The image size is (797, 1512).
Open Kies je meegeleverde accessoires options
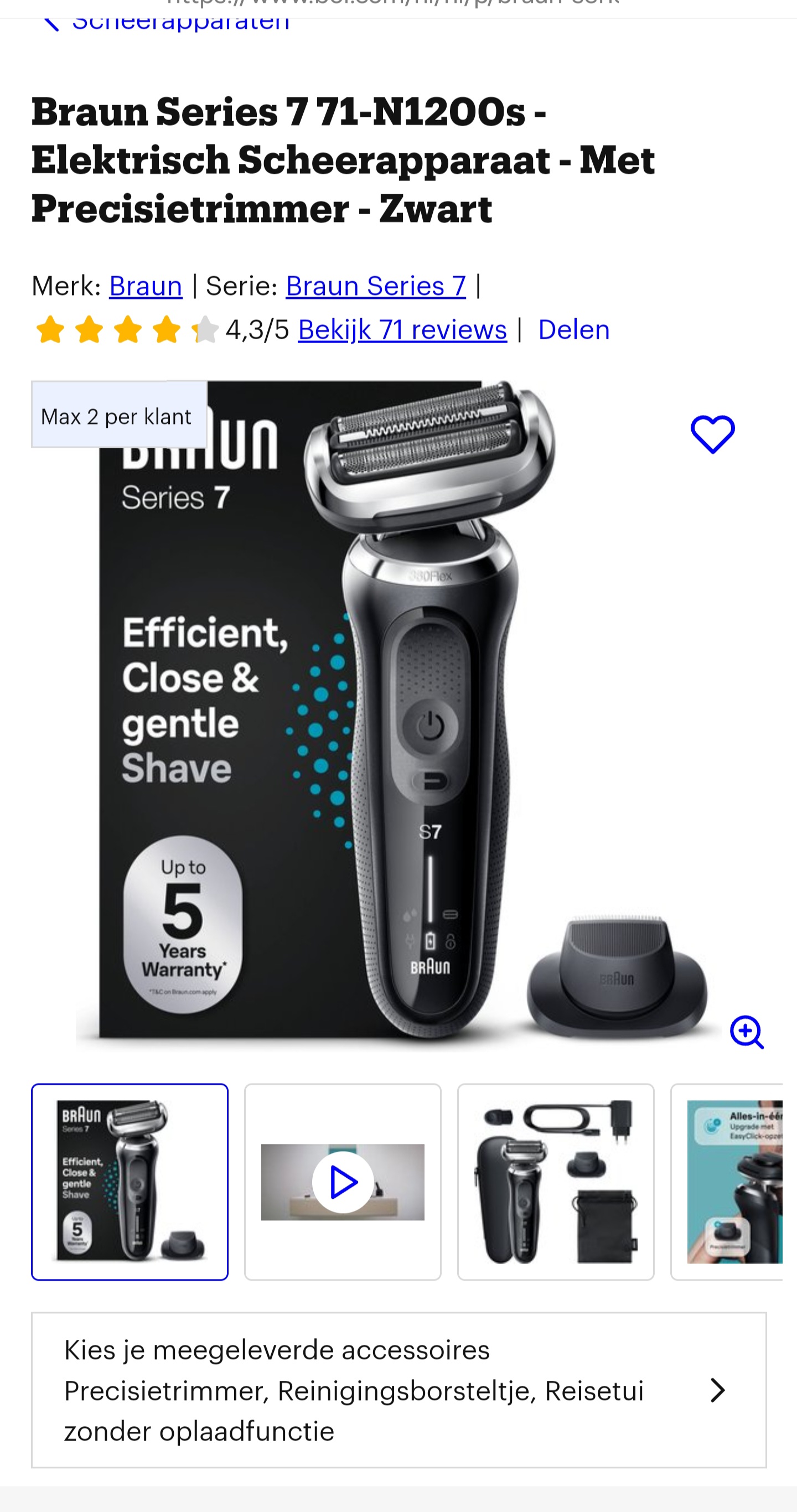398,1390
